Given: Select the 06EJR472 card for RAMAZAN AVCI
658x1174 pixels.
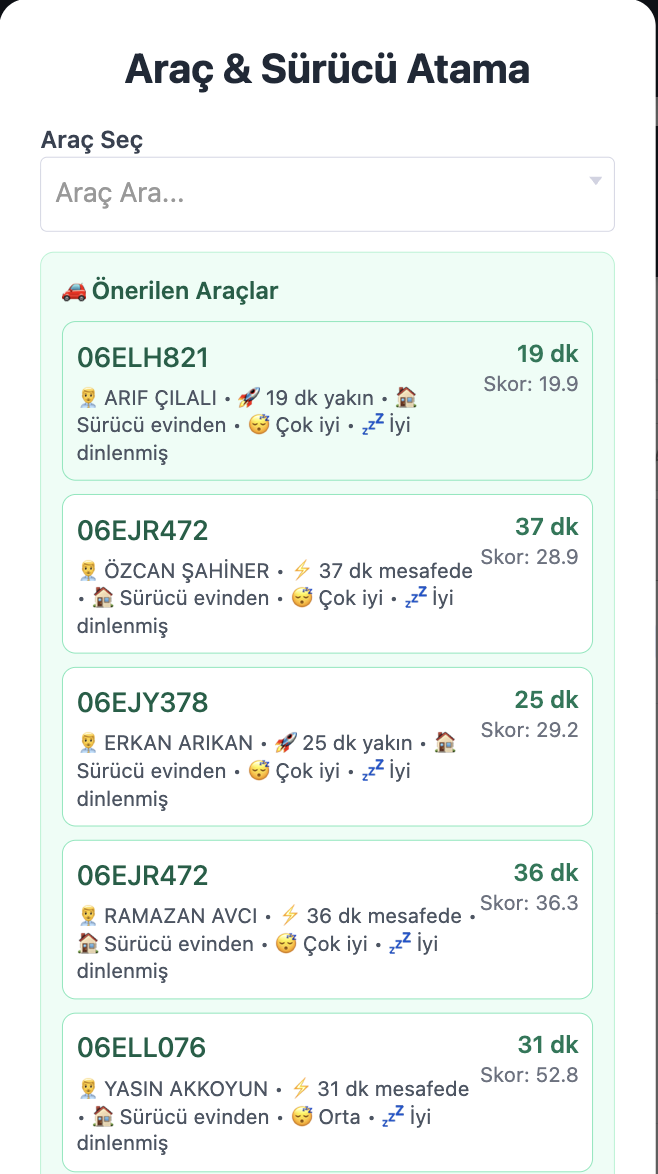Looking at the screenshot, I should click(x=327, y=919).
